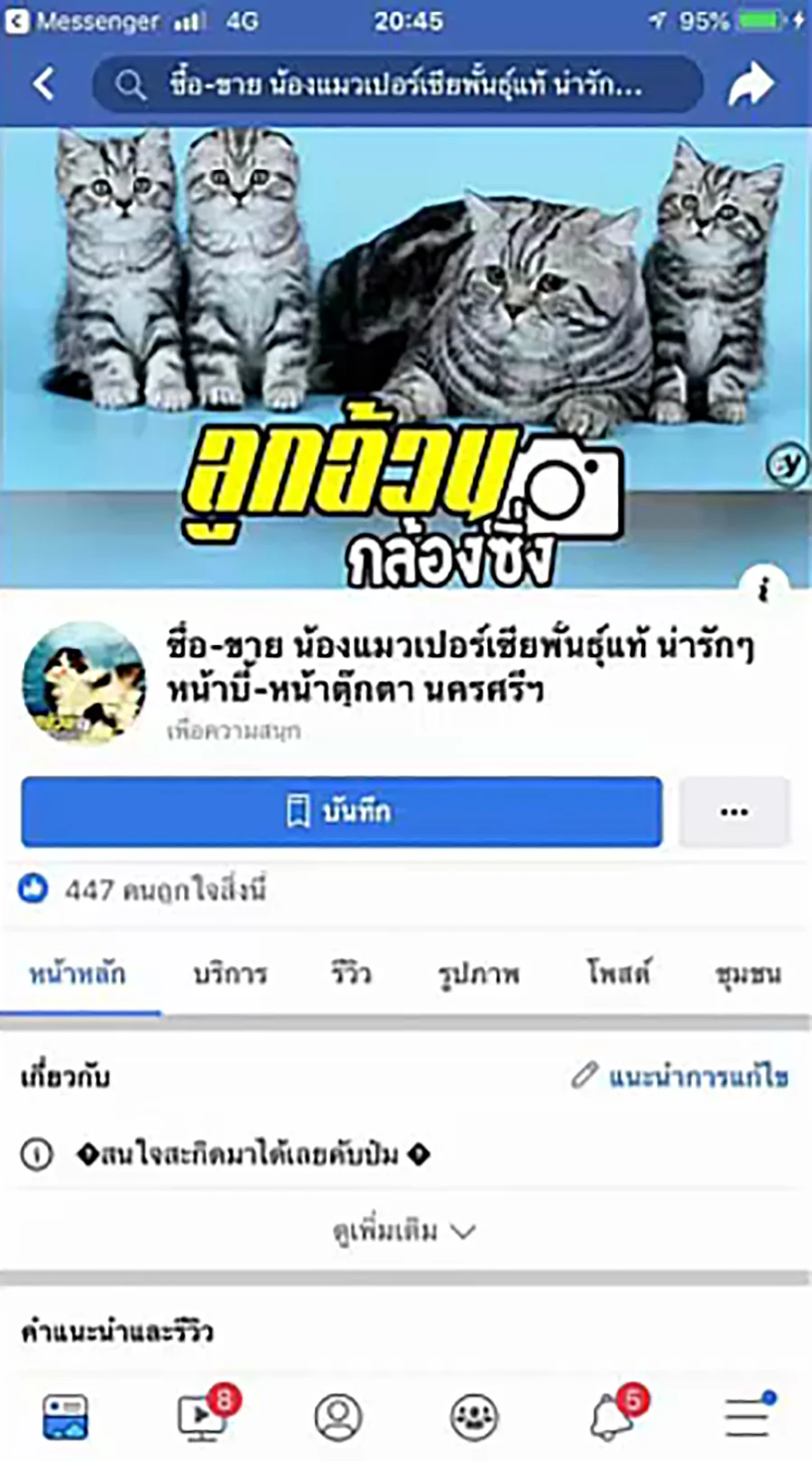Image resolution: width=812 pixels, height=1461 pixels.
Task: Switch to the หน้าหลัก tab
Action: pos(78,974)
